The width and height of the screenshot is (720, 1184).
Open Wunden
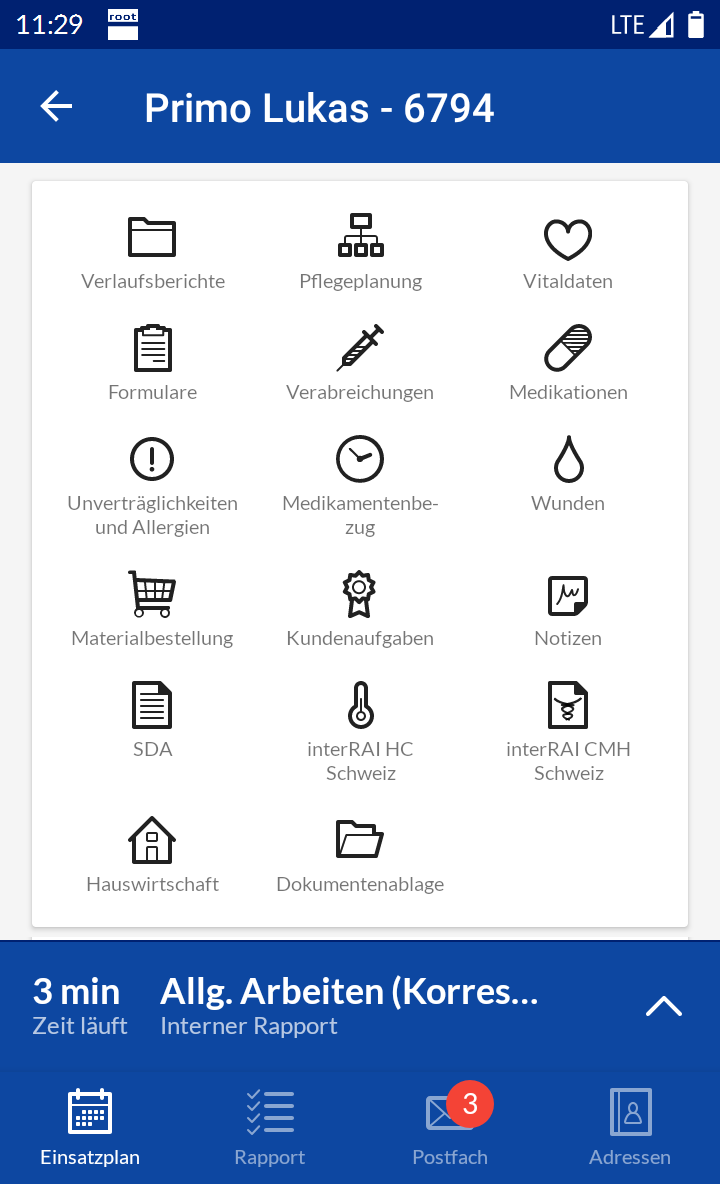tap(568, 474)
